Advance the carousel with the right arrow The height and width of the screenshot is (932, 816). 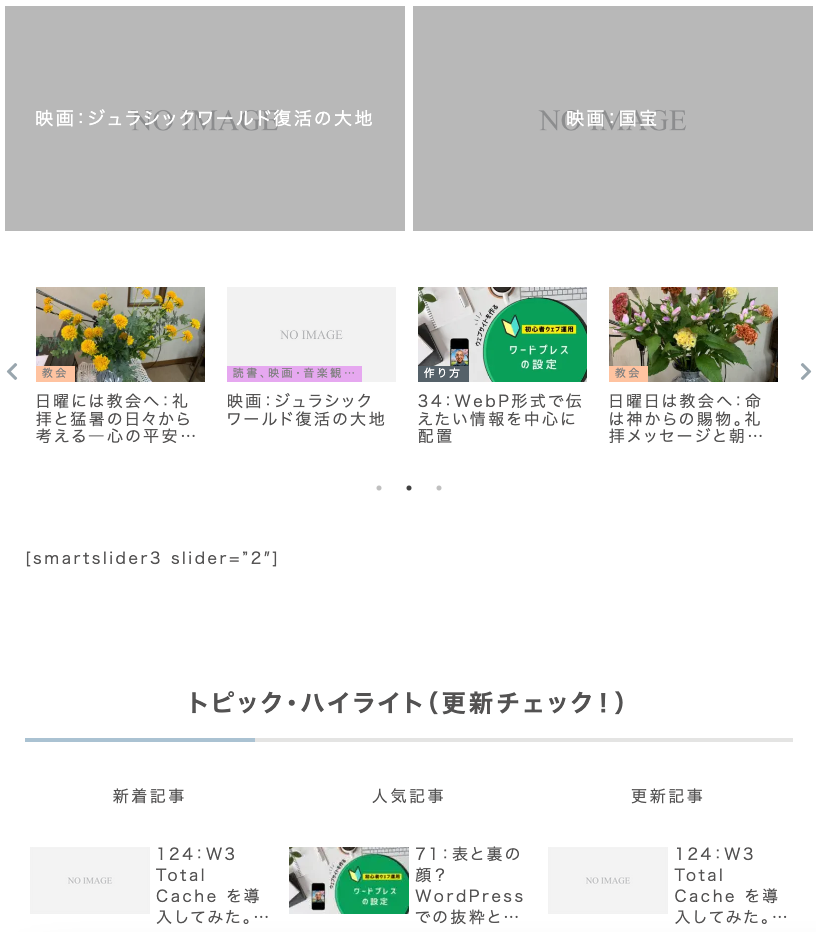click(x=805, y=372)
